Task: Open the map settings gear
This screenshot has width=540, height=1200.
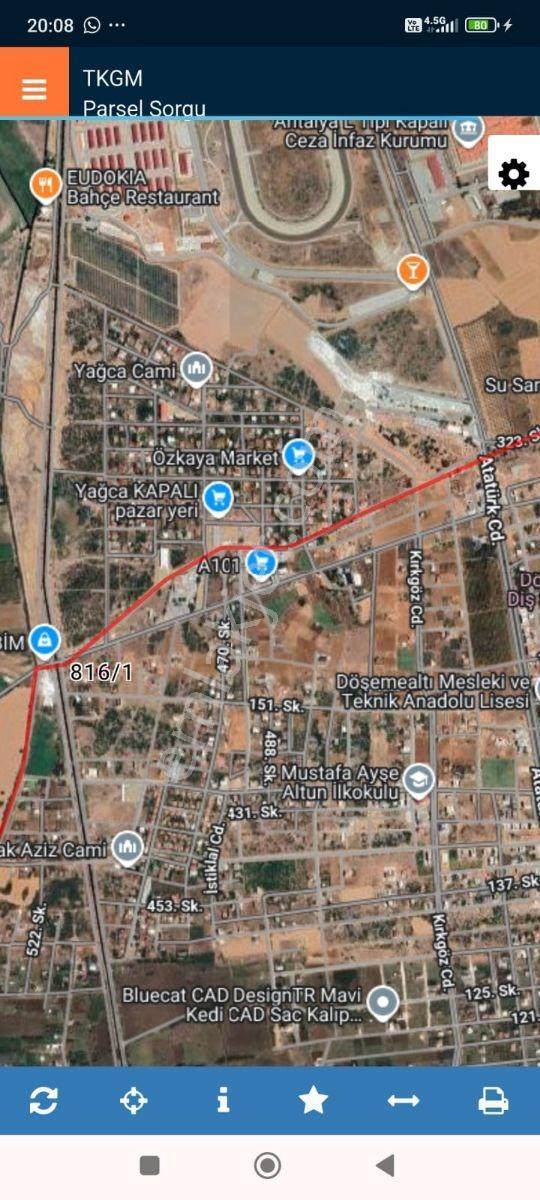Action: click(513, 174)
